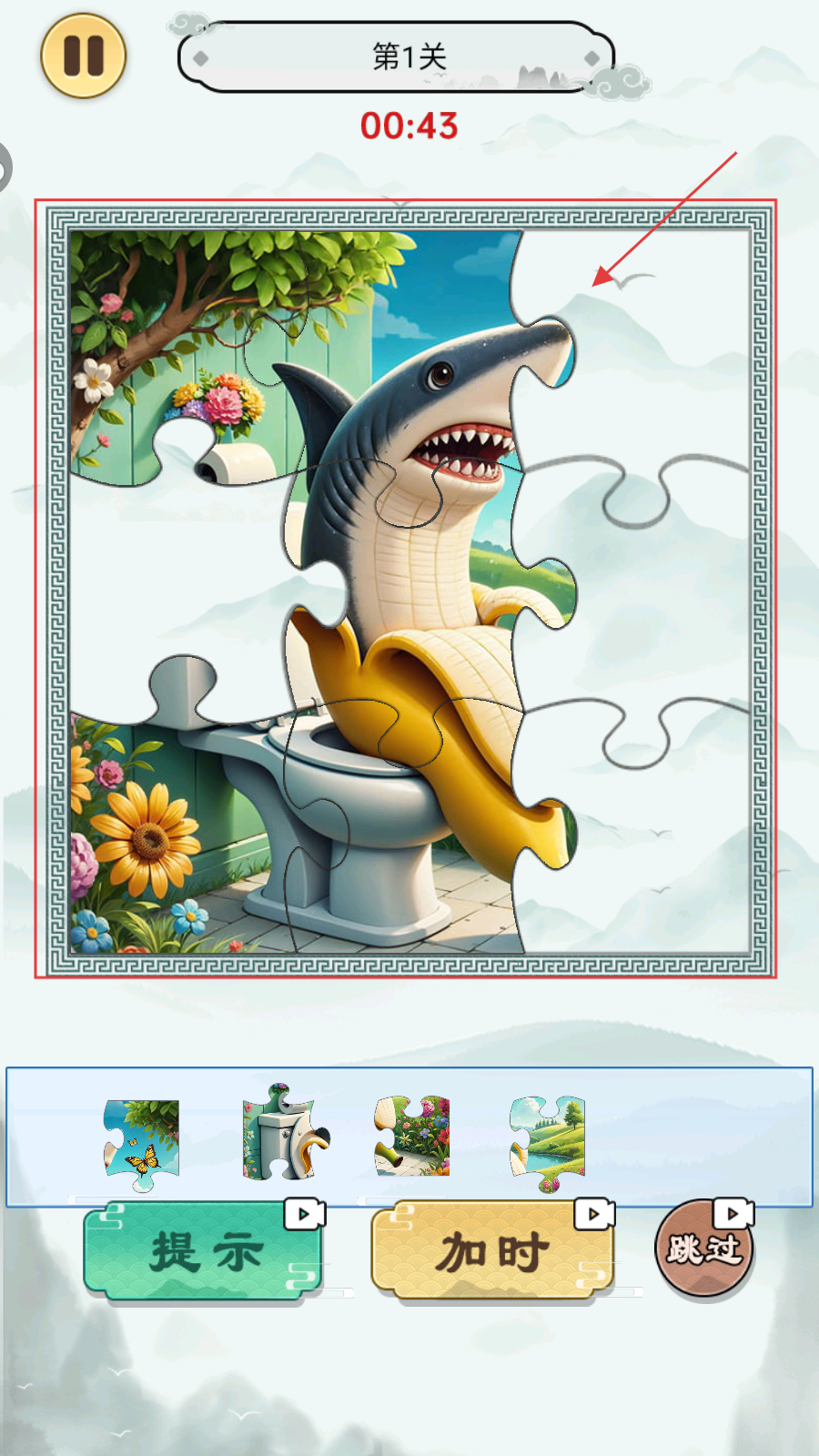Image resolution: width=819 pixels, height=1456 pixels.
Task: Pick the toilet tank puzzle piece
Action: click(284, 1134)
